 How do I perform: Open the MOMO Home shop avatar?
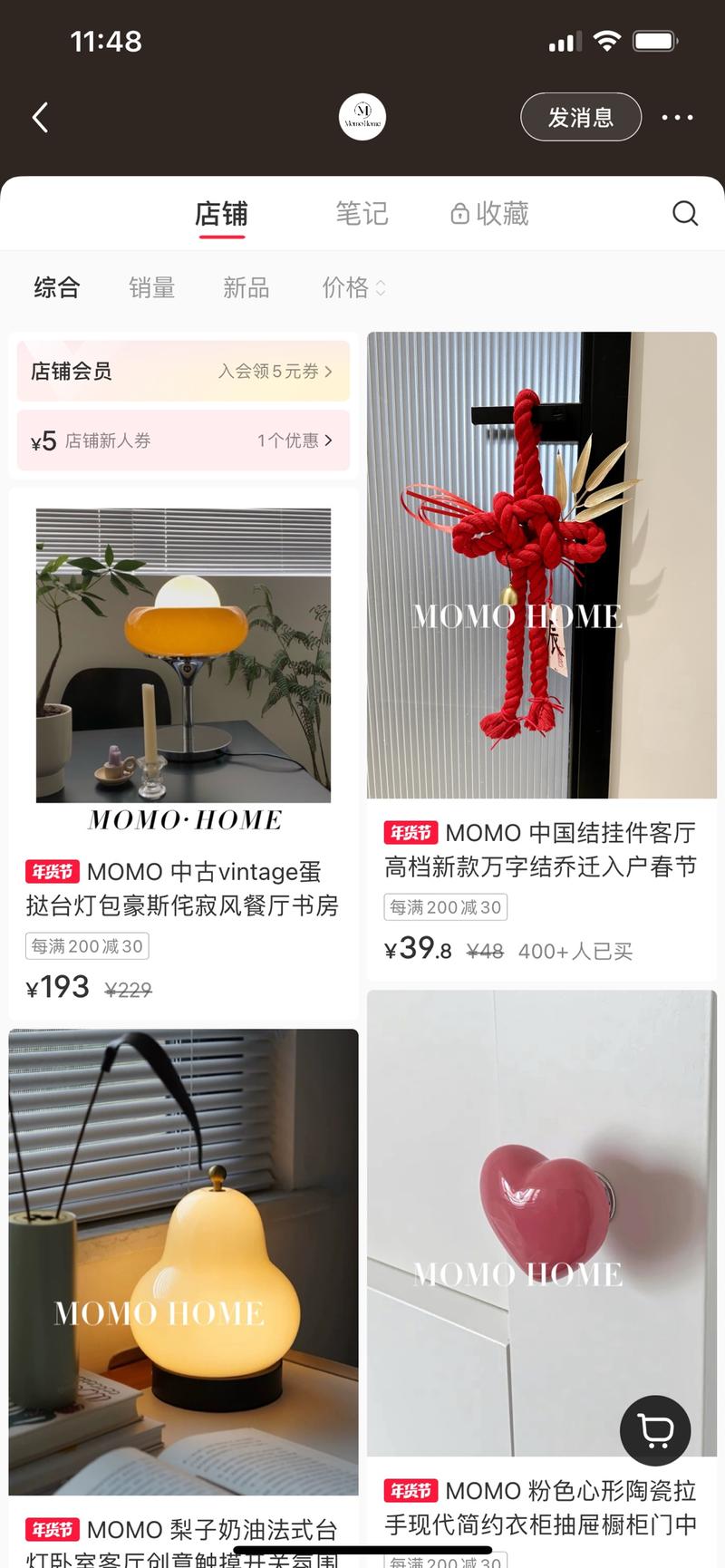[x=362, y=118]
